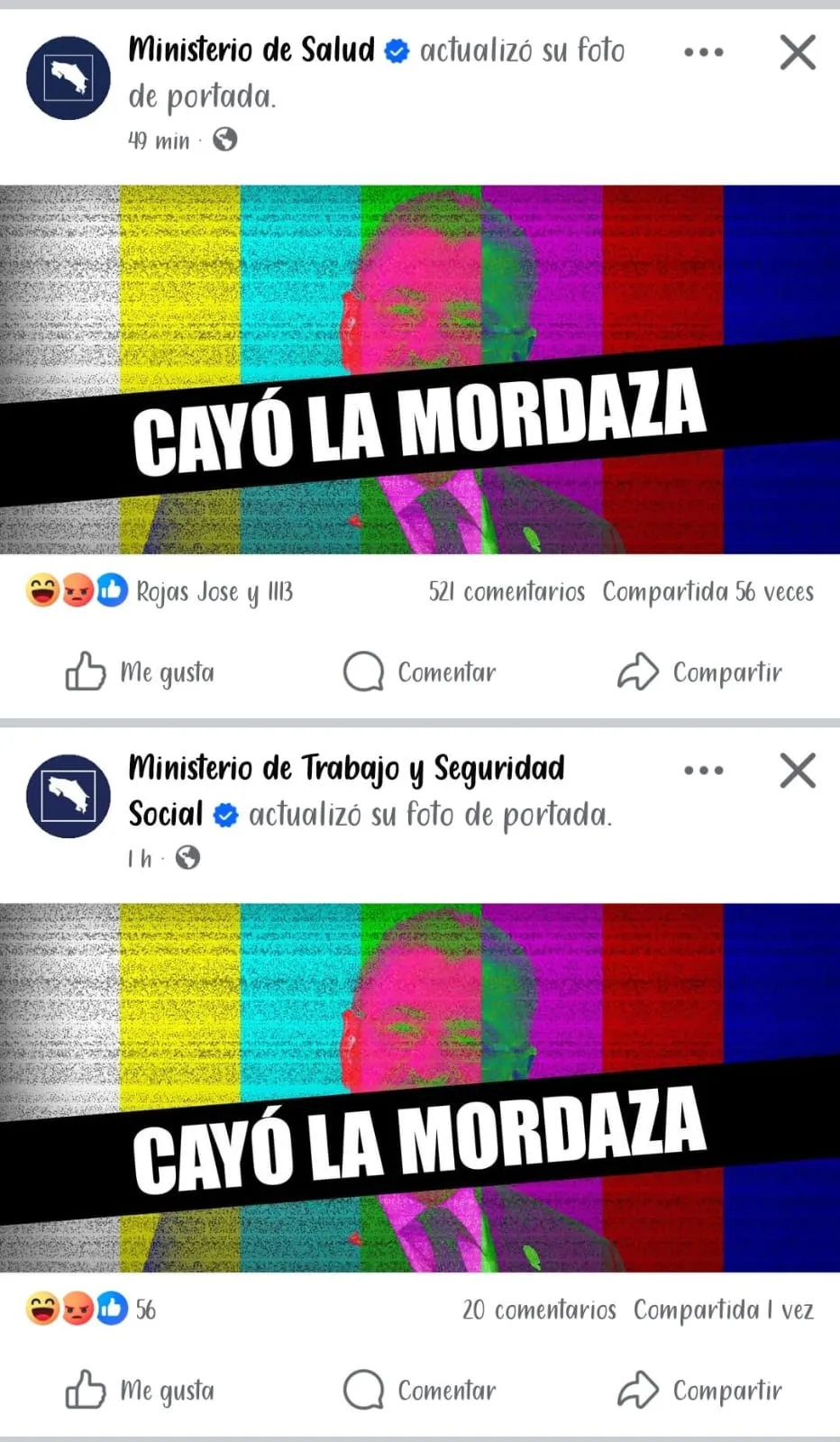See the 56 reactions on Trabajo post

(x=144, y=1310)
